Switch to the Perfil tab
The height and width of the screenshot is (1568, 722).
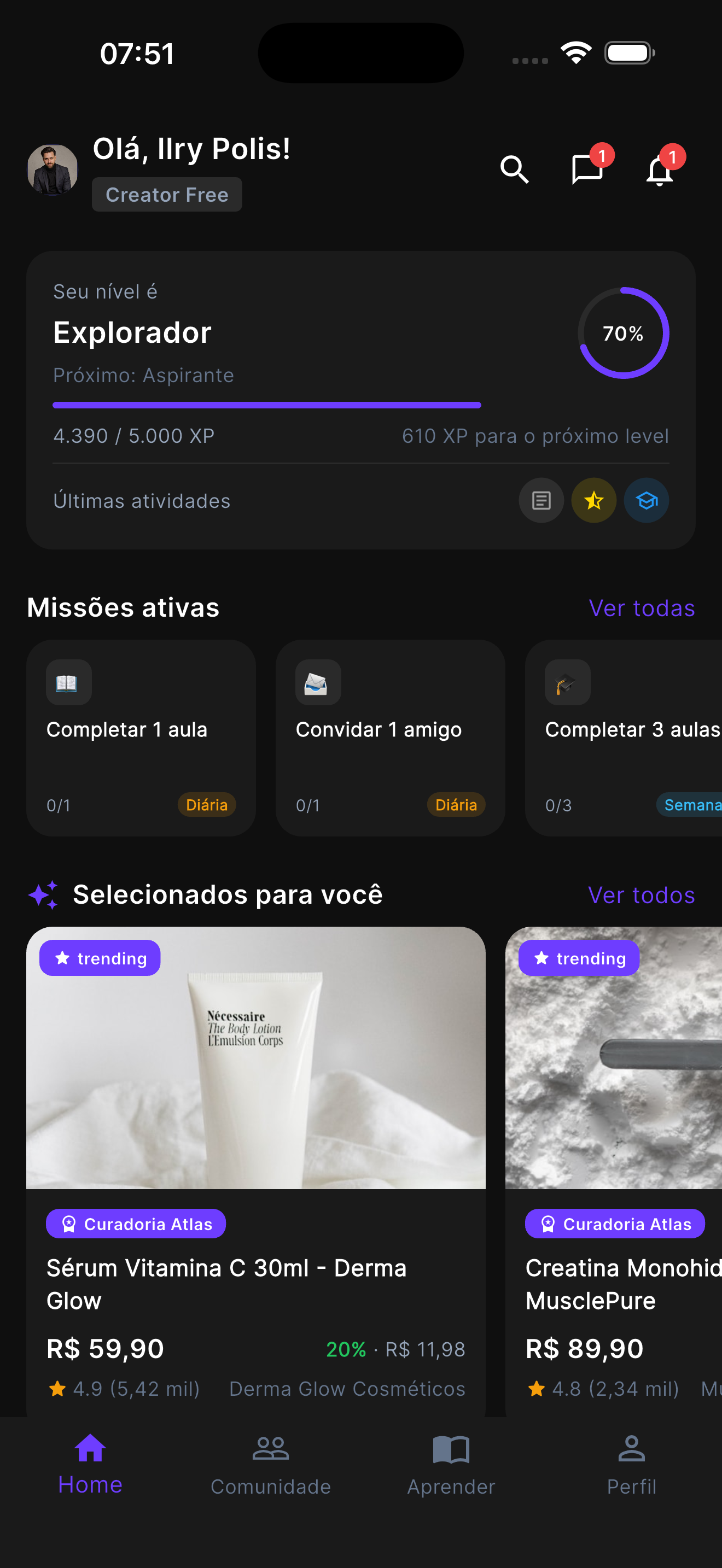[x=631, y=1467]
